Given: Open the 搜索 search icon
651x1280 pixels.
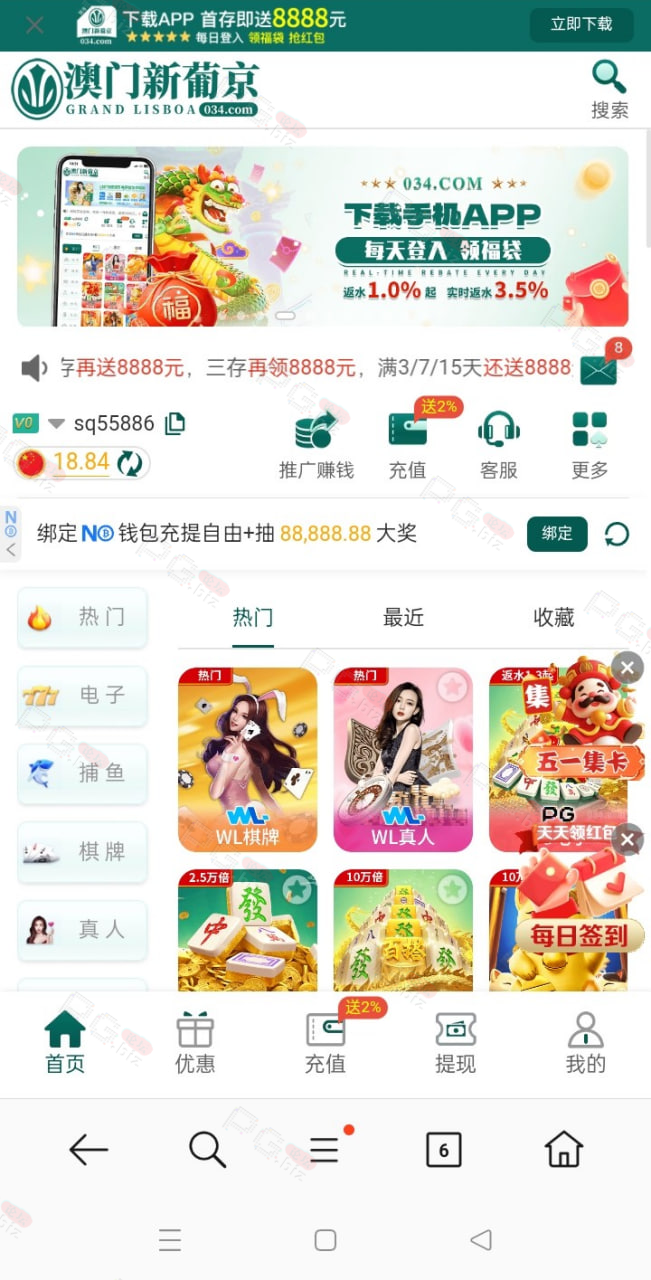Looking at the screenshot, I should click(609, 89).
